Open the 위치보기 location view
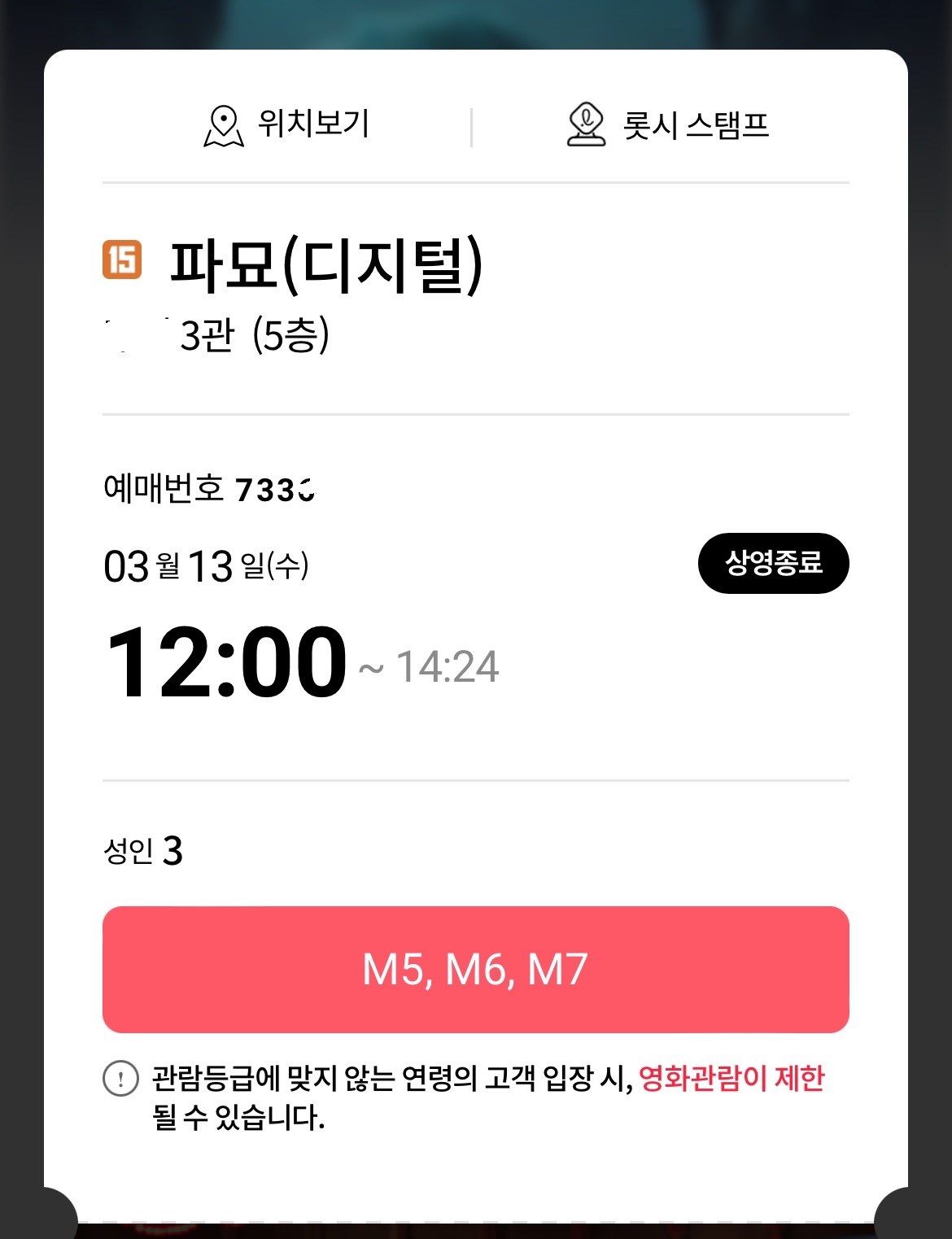Screen dimensions: 952x1239 coord(286,125)
